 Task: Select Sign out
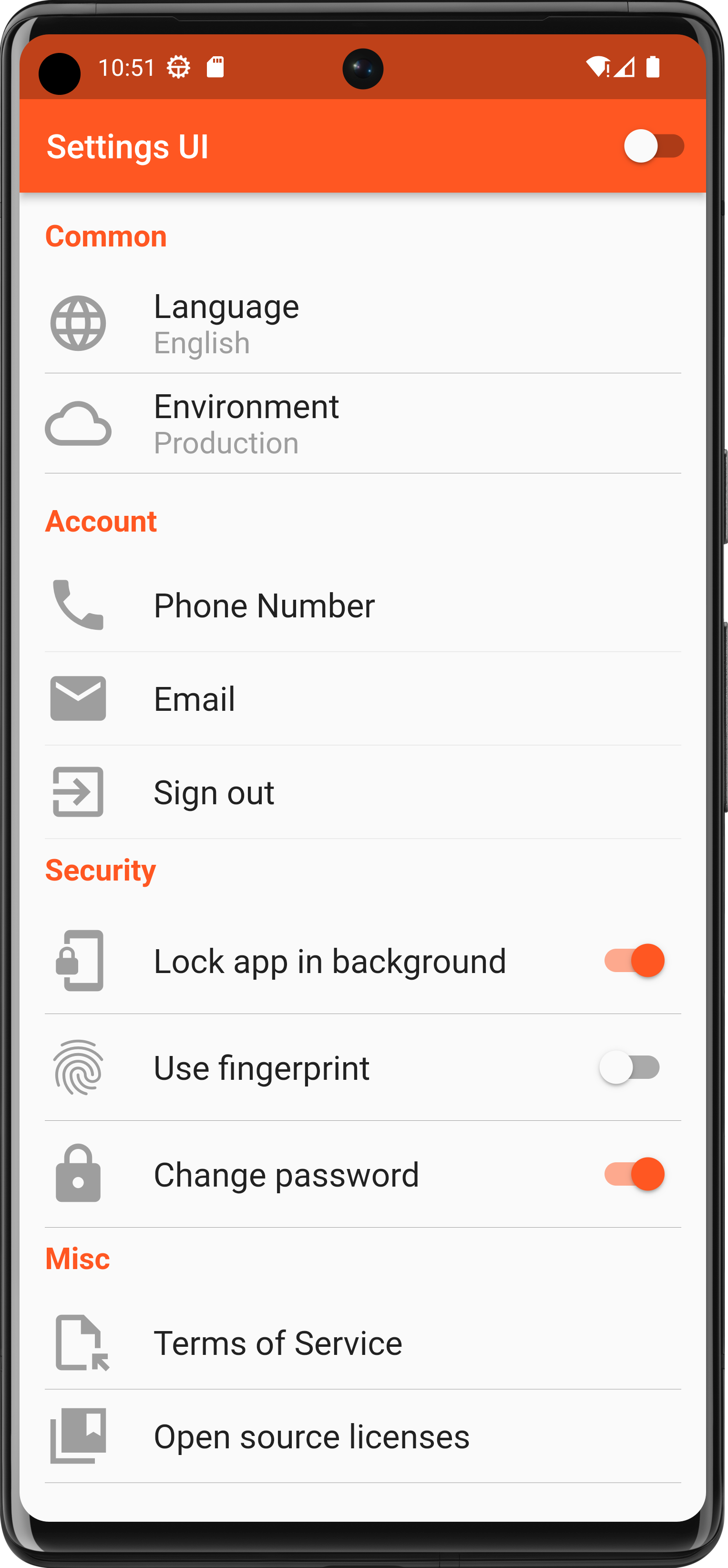pos(362,792)
